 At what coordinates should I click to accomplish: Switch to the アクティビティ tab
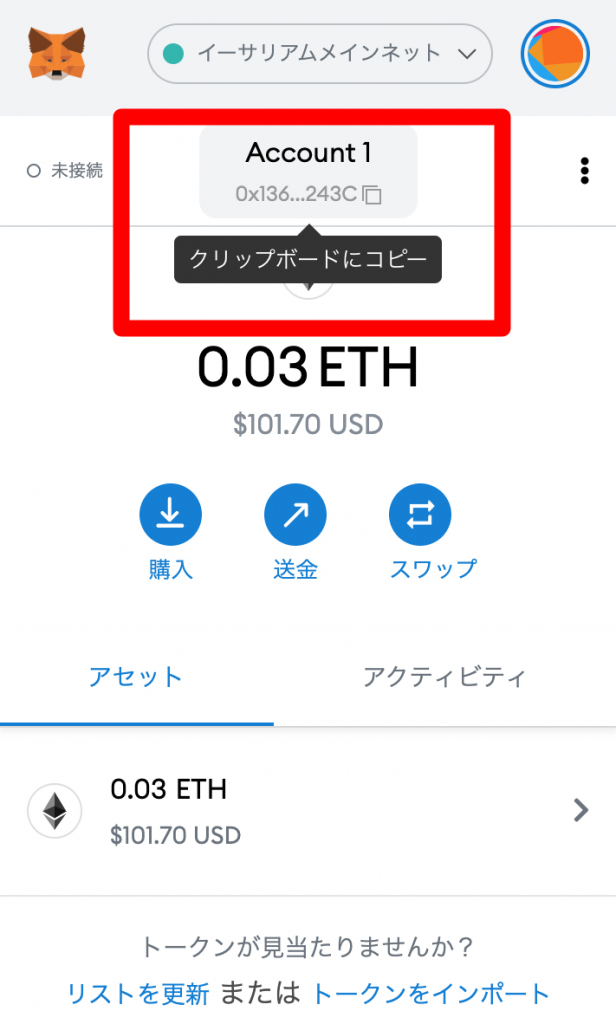[x=444, y=677]
